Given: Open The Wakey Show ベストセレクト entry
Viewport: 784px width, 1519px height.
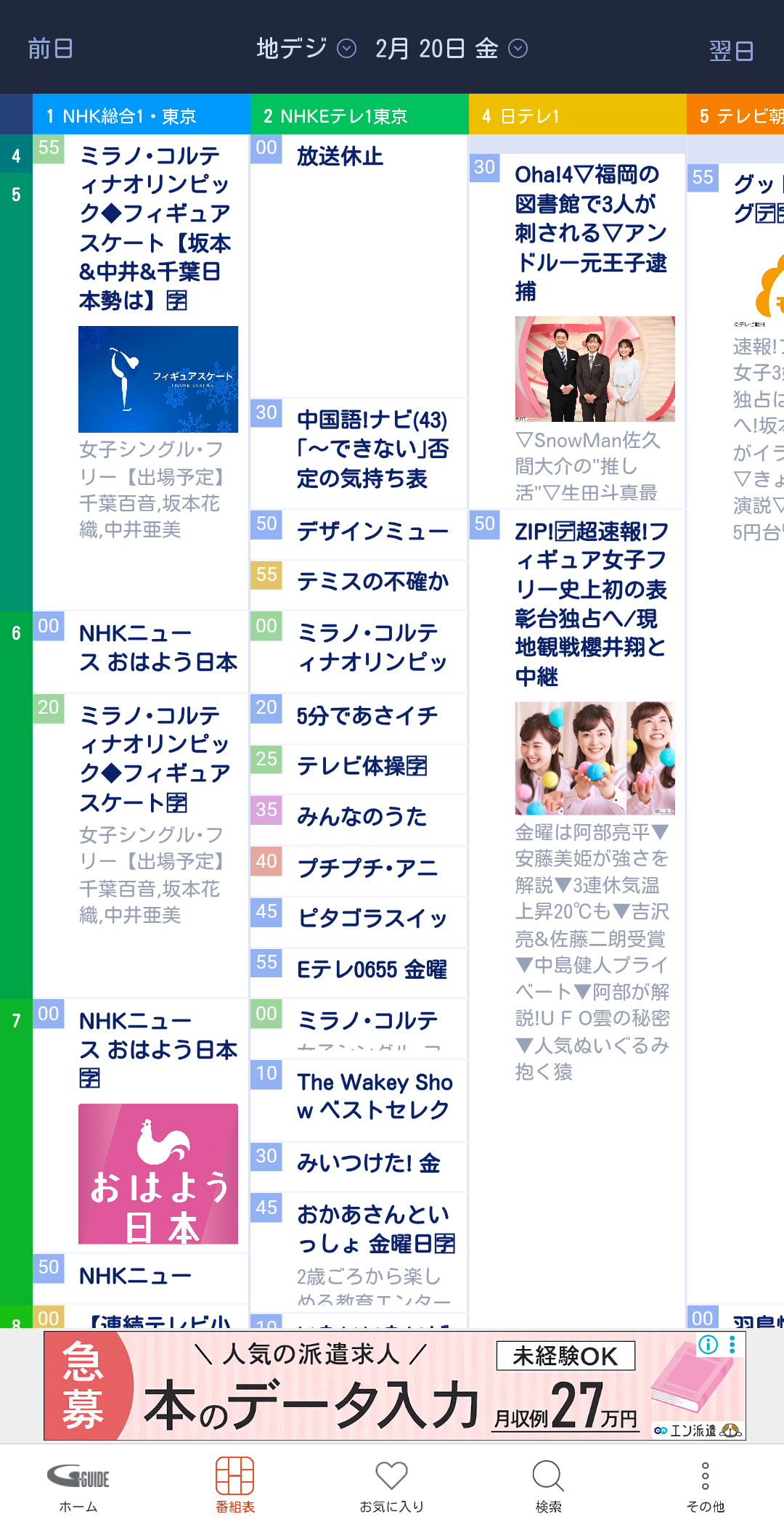Looking at the screenshot, I should pos(374,1096).
